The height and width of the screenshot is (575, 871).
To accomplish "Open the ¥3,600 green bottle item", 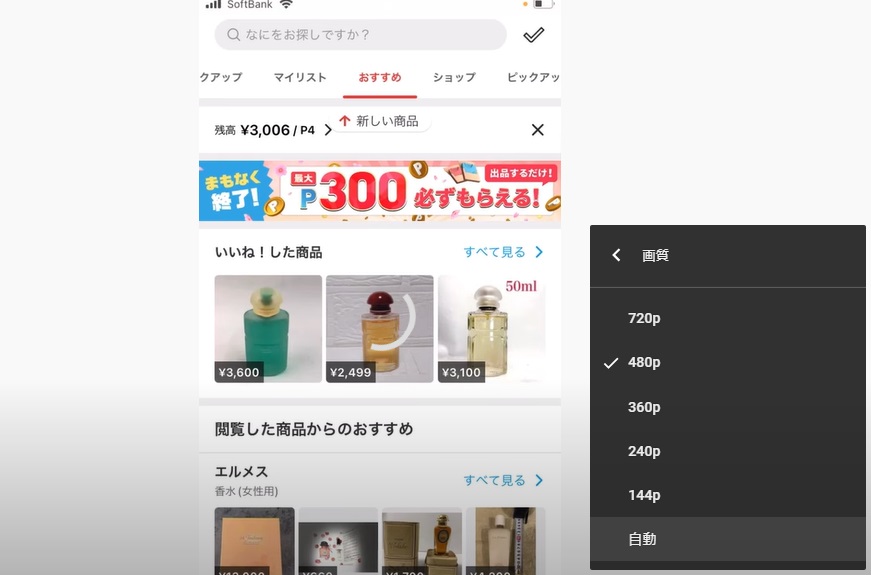I will point(268,329).
